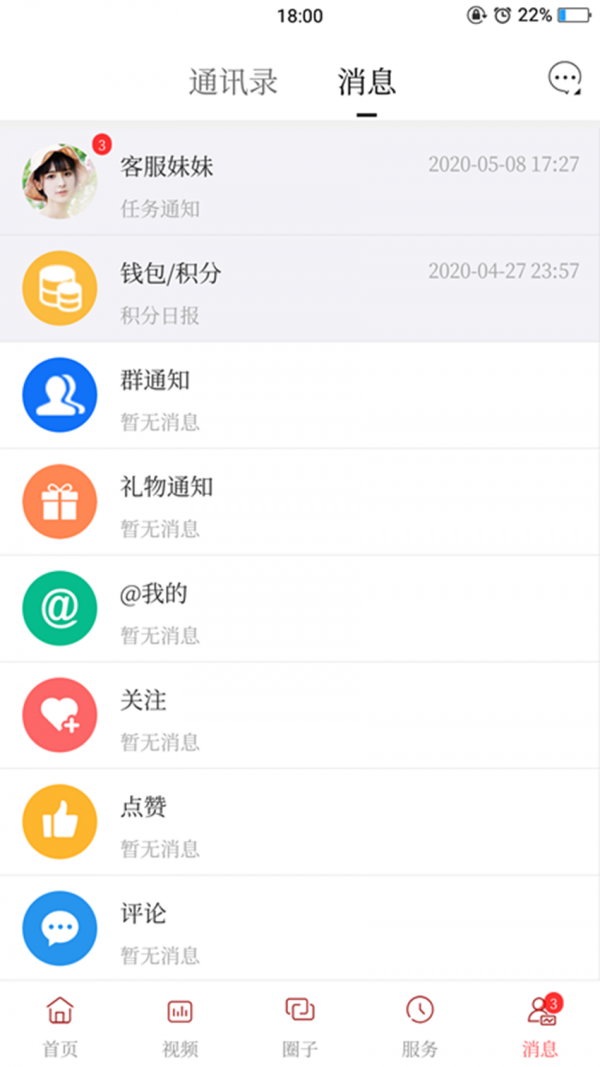The width and height of the screenshot is (600, 1067).
Task: Switch to the 视频 tab
Action: (x=180, y=1025)
